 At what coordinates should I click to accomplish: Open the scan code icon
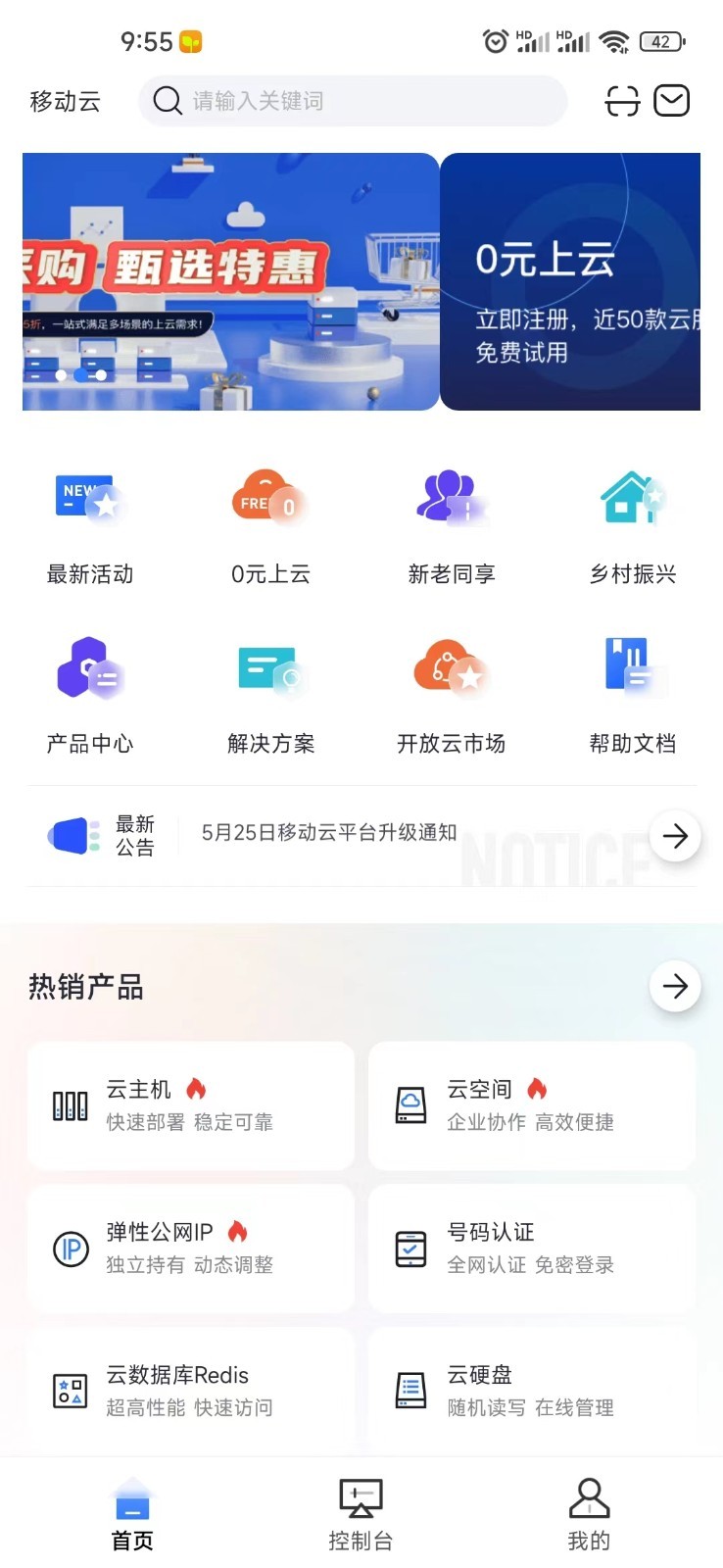pyautogui.click(x=622, y=101)
